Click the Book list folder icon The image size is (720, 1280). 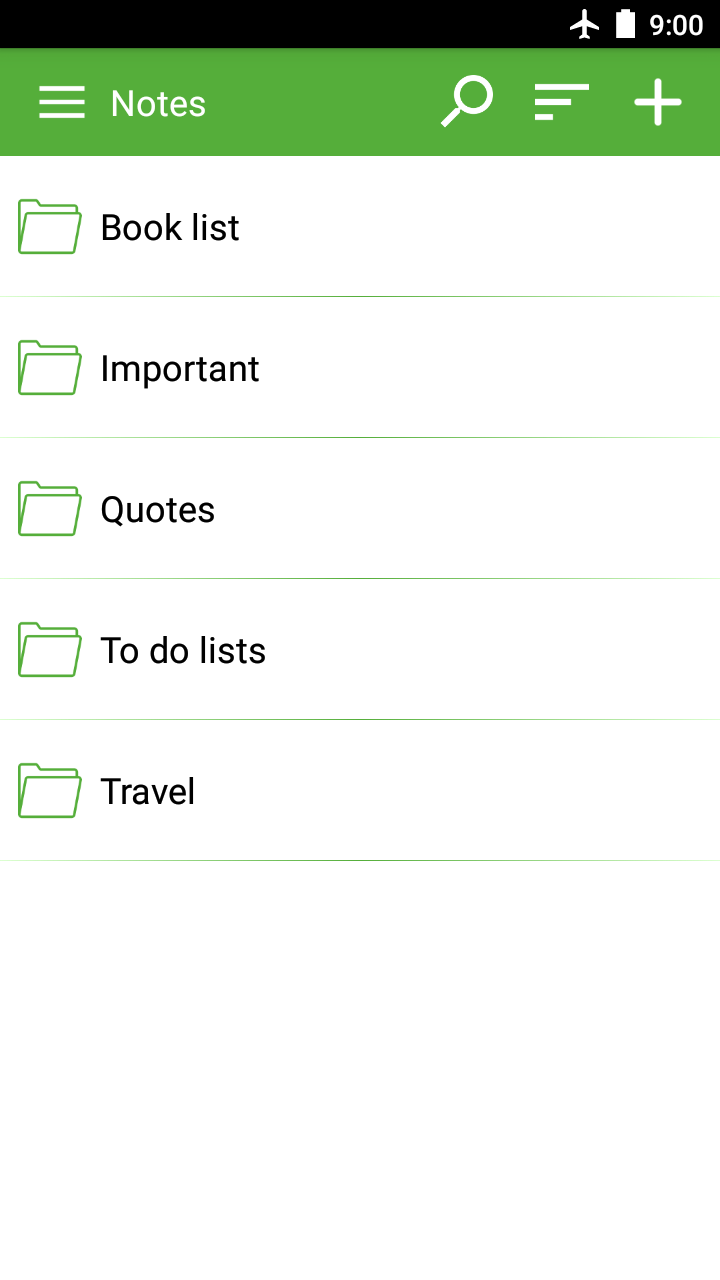tap(49, 227)
